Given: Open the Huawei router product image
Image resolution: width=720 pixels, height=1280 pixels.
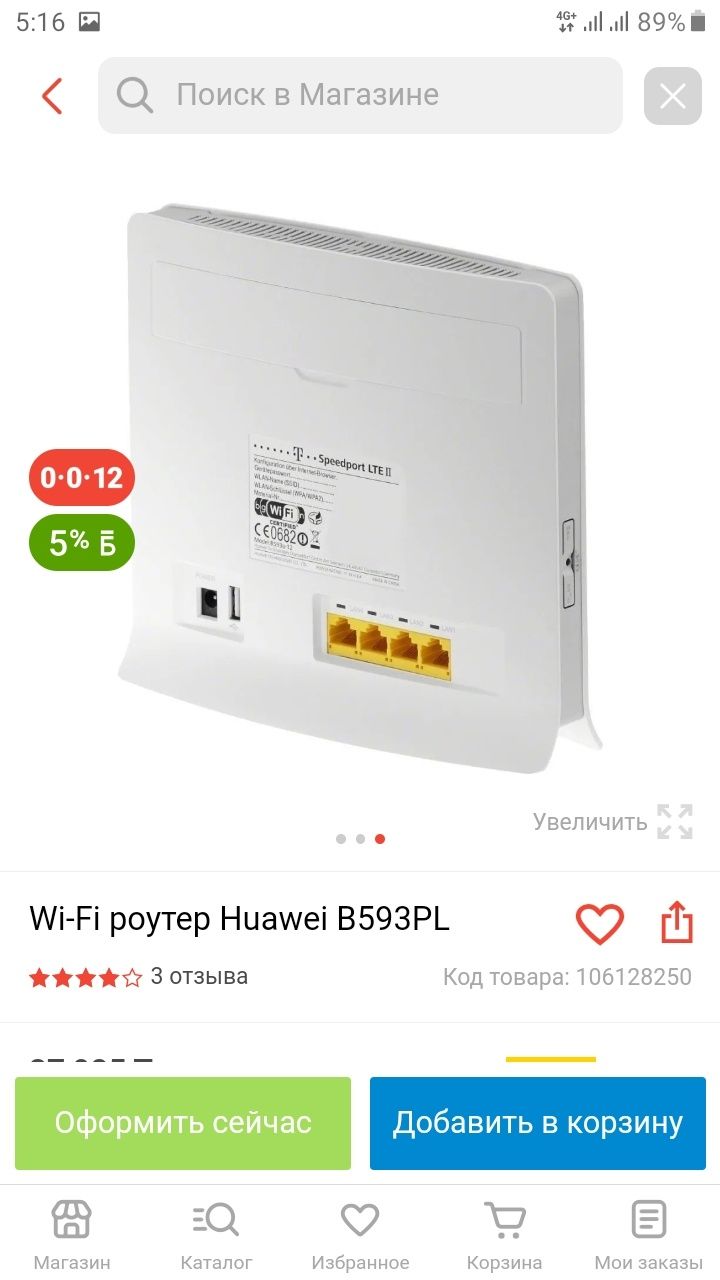Looking at the screenshot, I should click(360, 490).
